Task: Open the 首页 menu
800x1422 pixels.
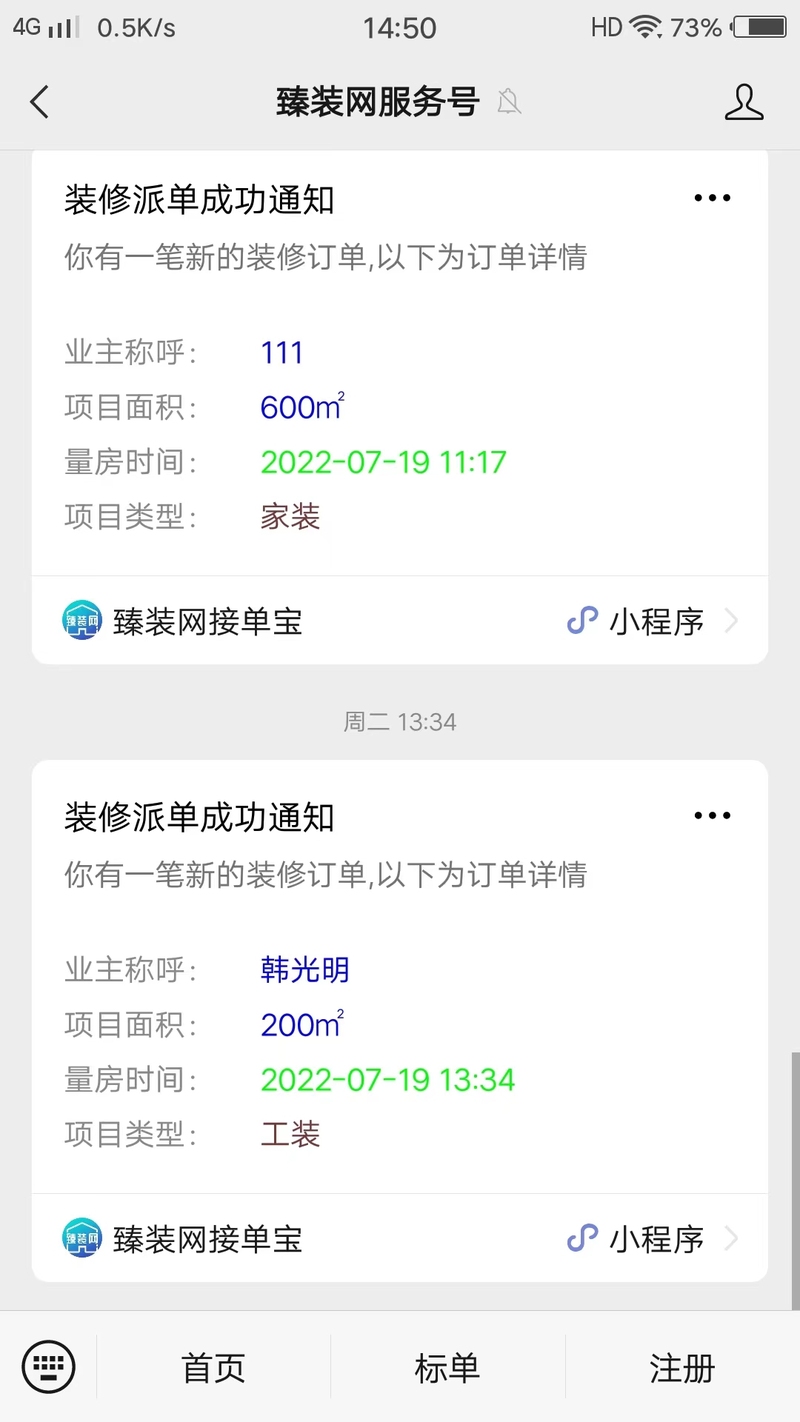Action: [x=213, y=1367]
